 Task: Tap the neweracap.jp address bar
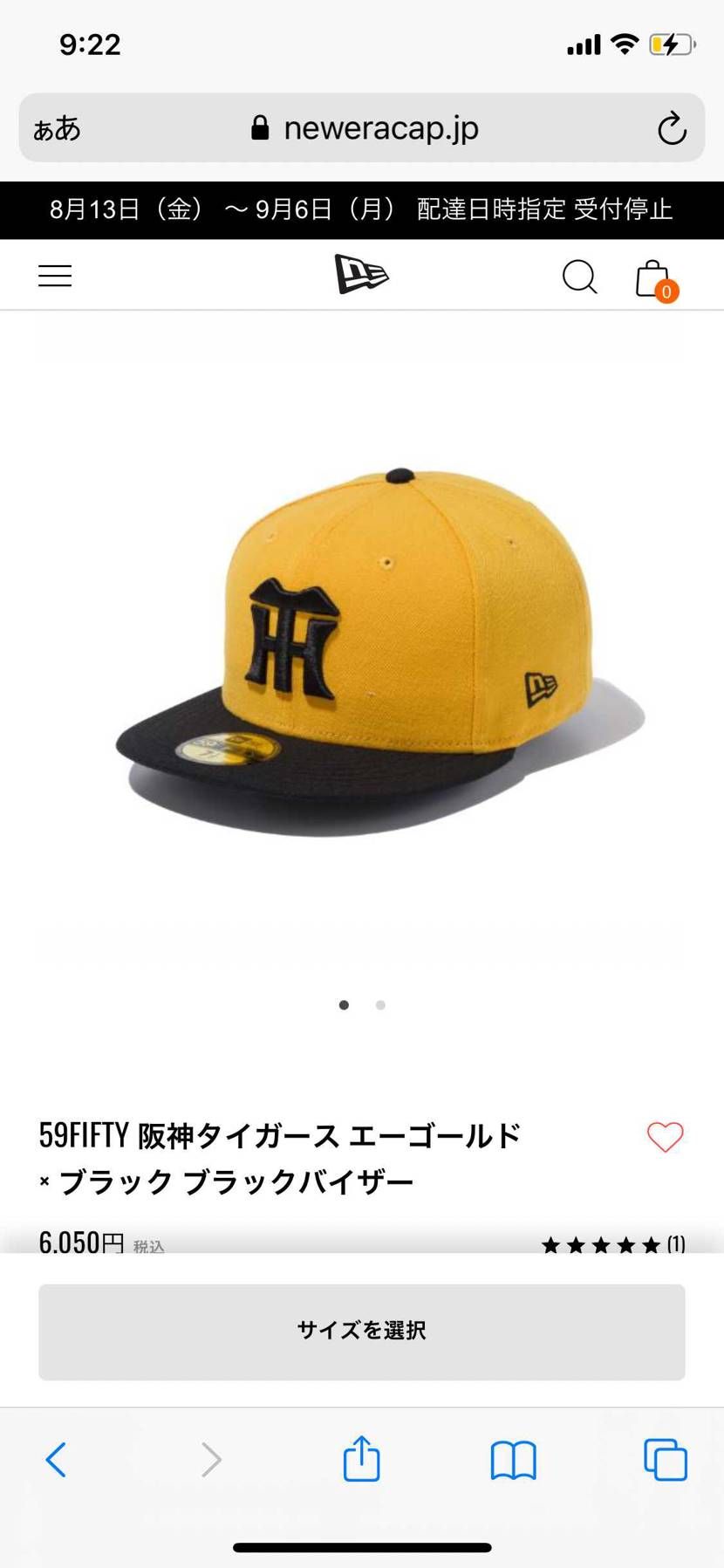click(366, 128)
